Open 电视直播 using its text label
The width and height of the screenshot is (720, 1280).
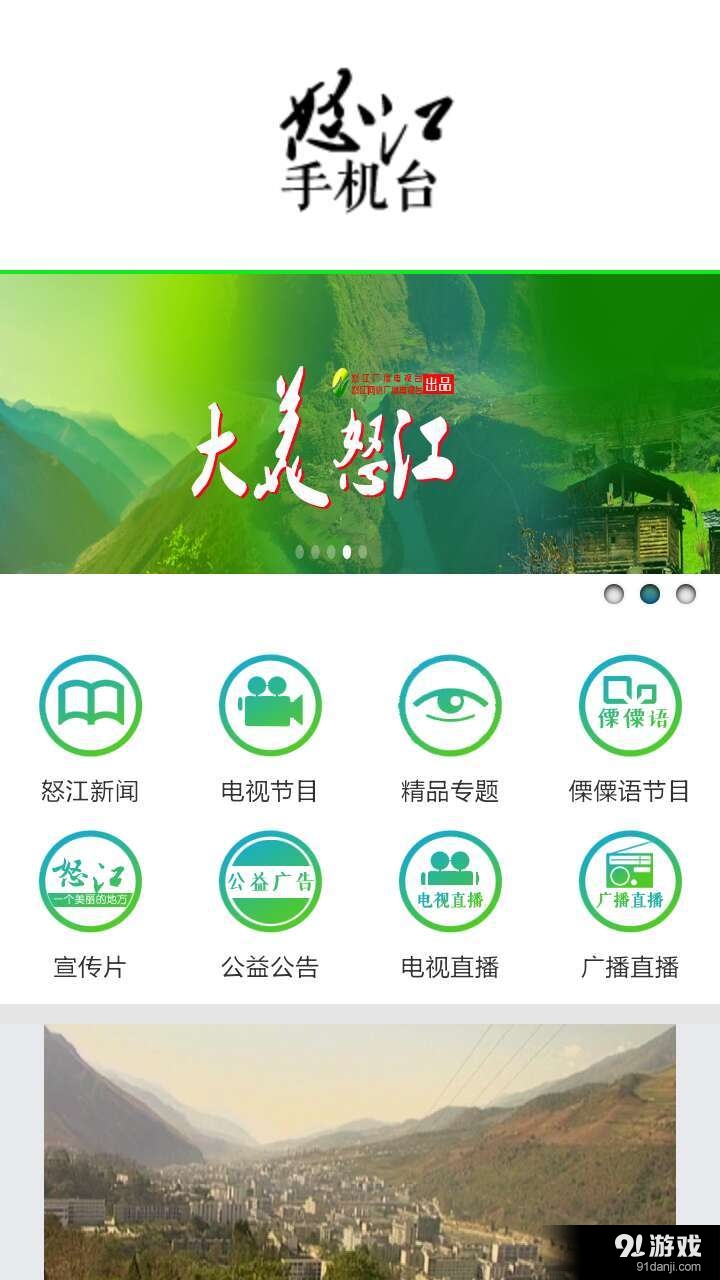coord(450,967)
